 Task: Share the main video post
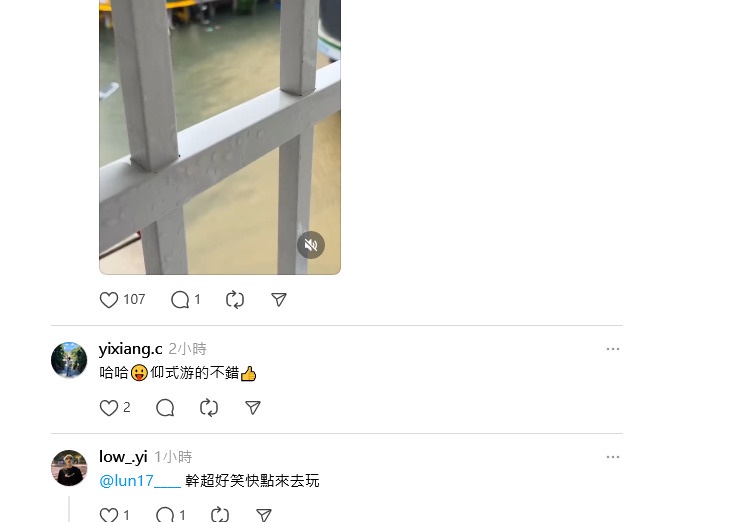279,299
